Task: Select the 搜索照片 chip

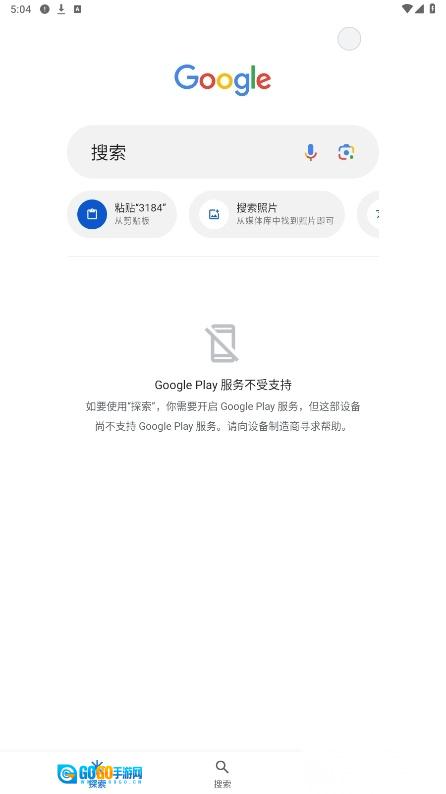Action: pyautogui.click(x=267, y=214)
